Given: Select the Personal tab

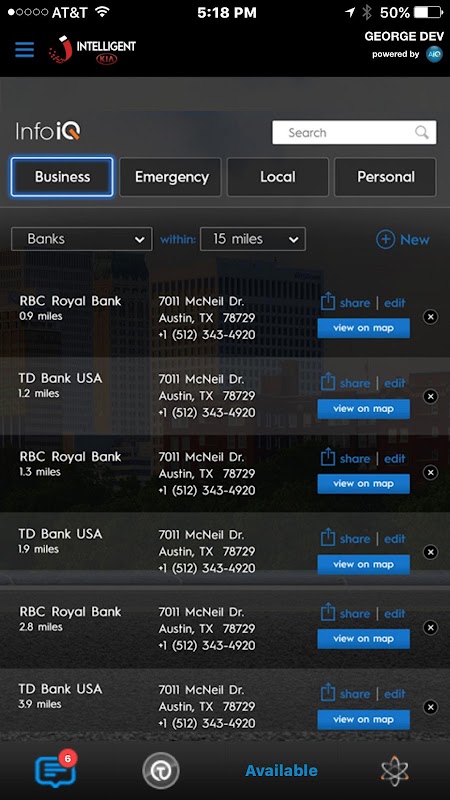Looking at the screenshot, I should point(385,177).
